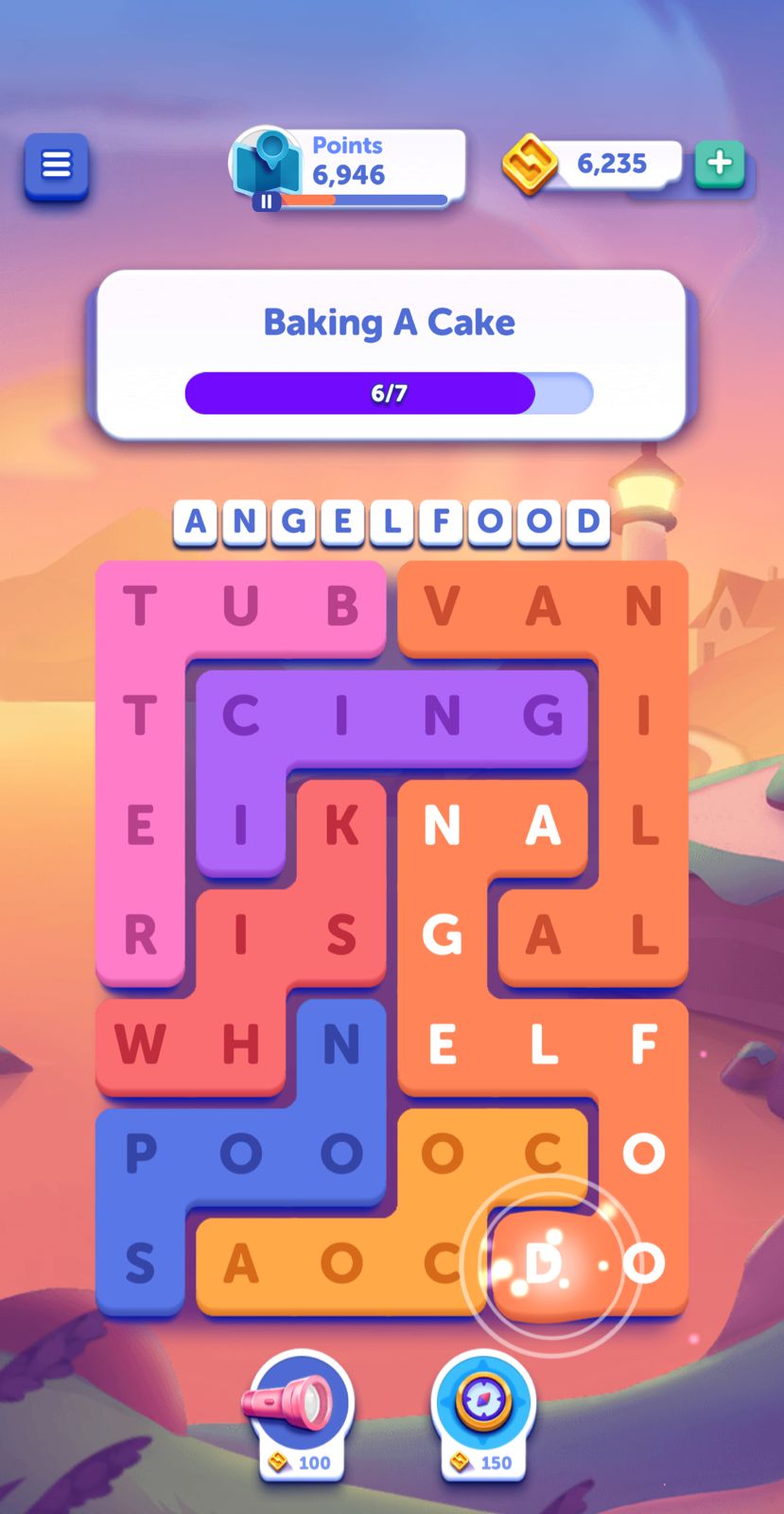Tap the plus button to add coins

click(719, 164)
